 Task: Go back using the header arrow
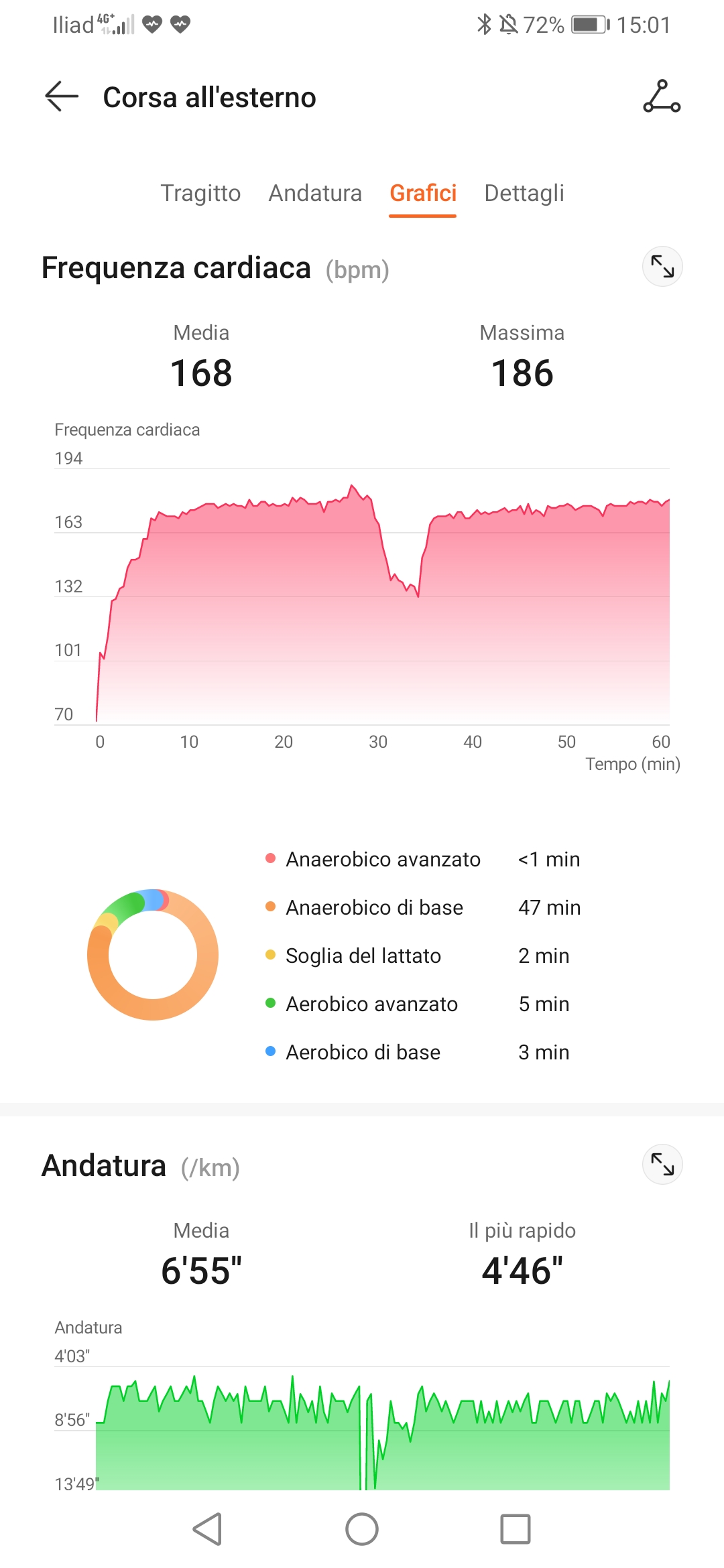point(62,96)
